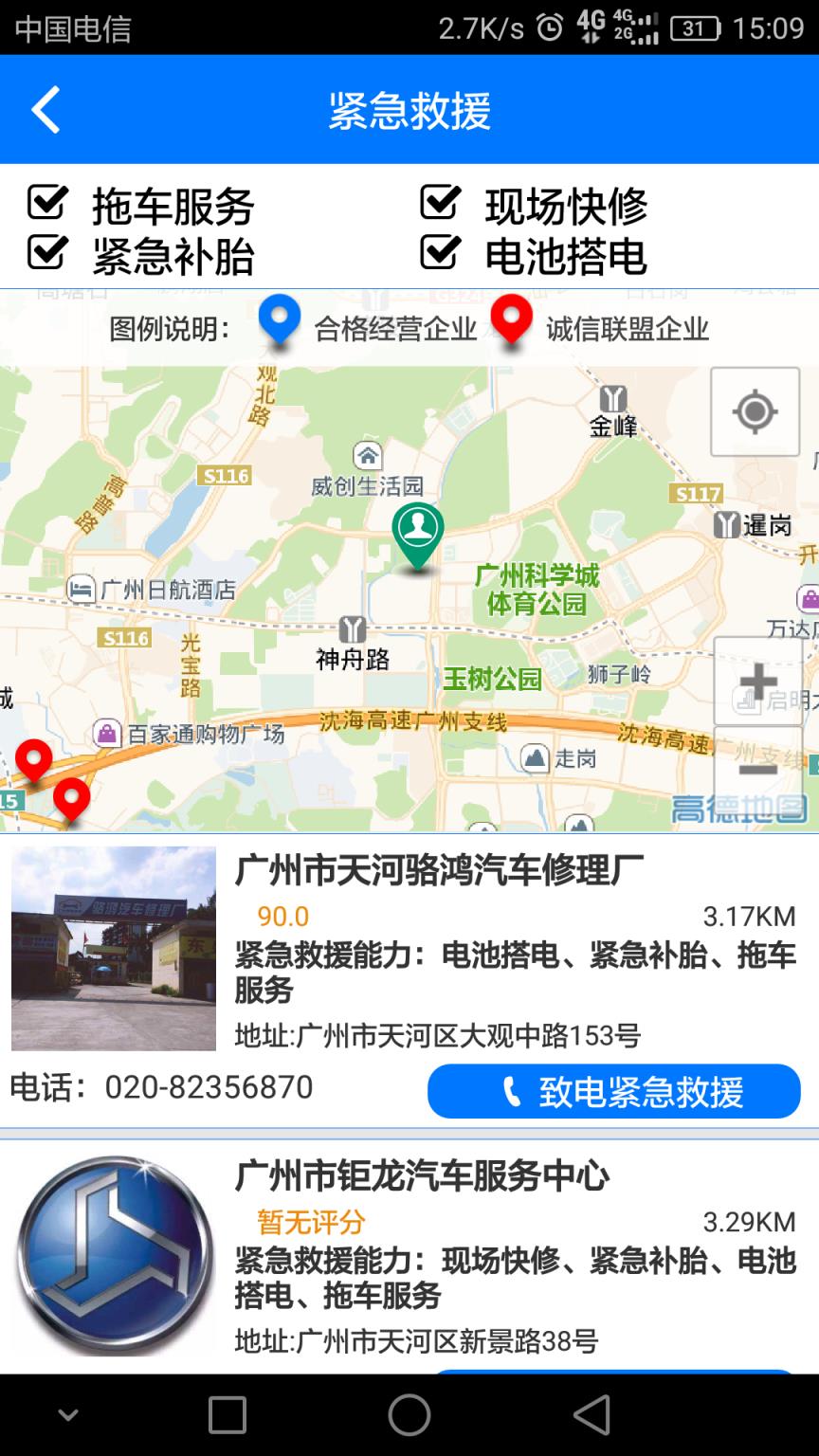Click the GPS locate button on the map
The image size is (819, 1456).
[755, 412]
